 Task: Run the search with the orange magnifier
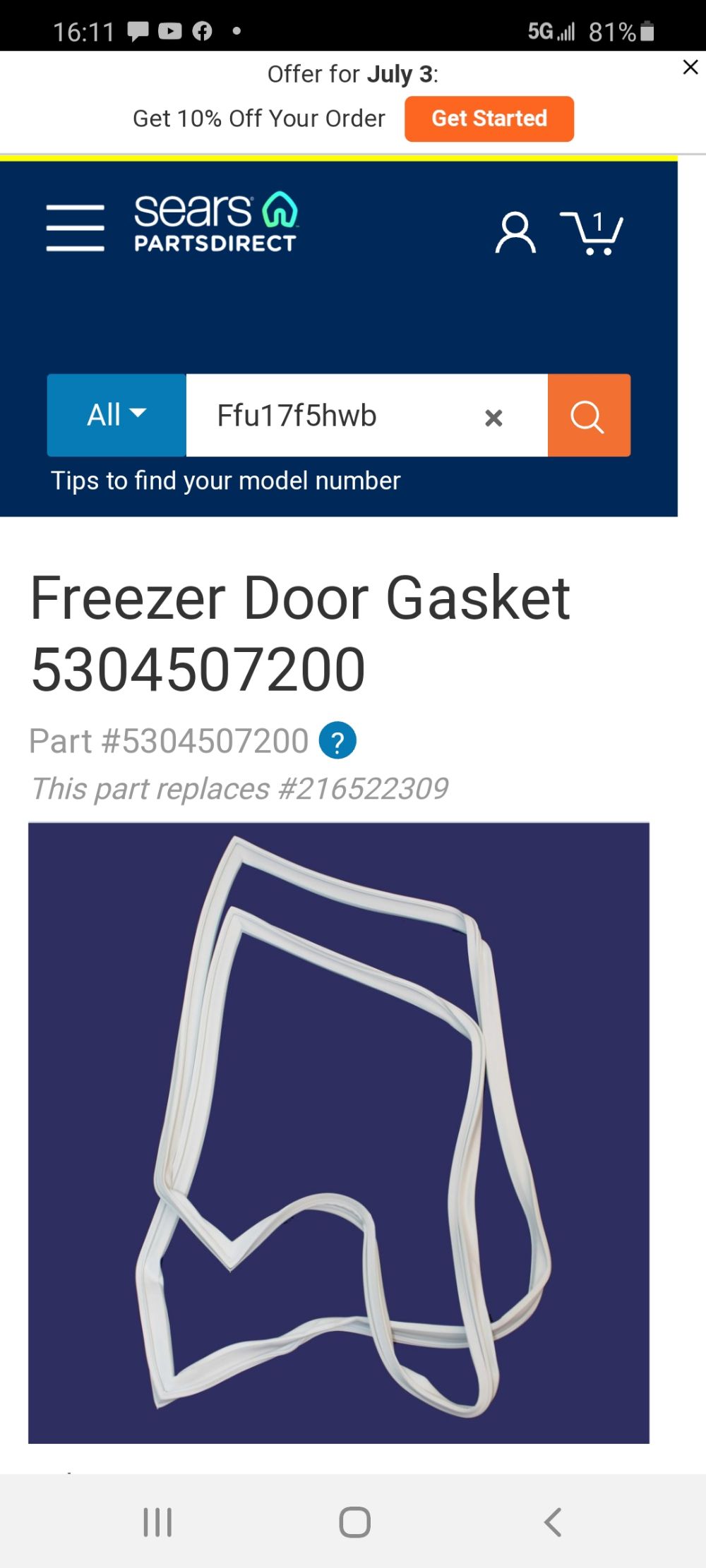pyautogui.click(x=589, y=415)
